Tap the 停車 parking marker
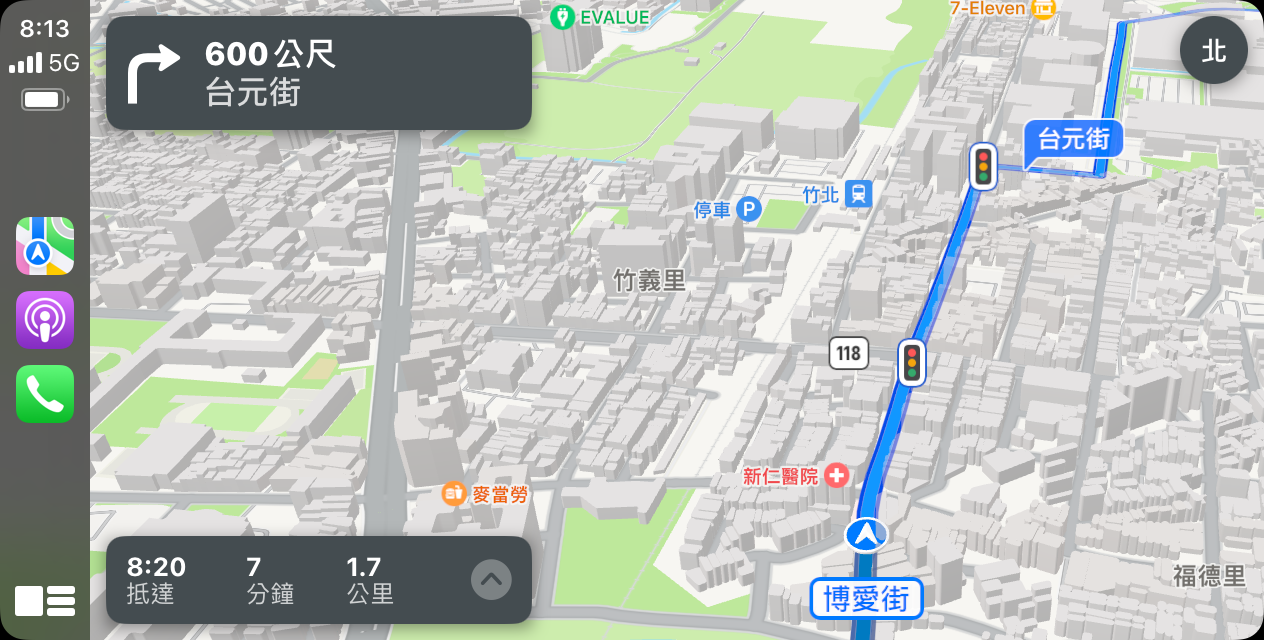Screen dimensions: 1264x640 tap(749, 210)
